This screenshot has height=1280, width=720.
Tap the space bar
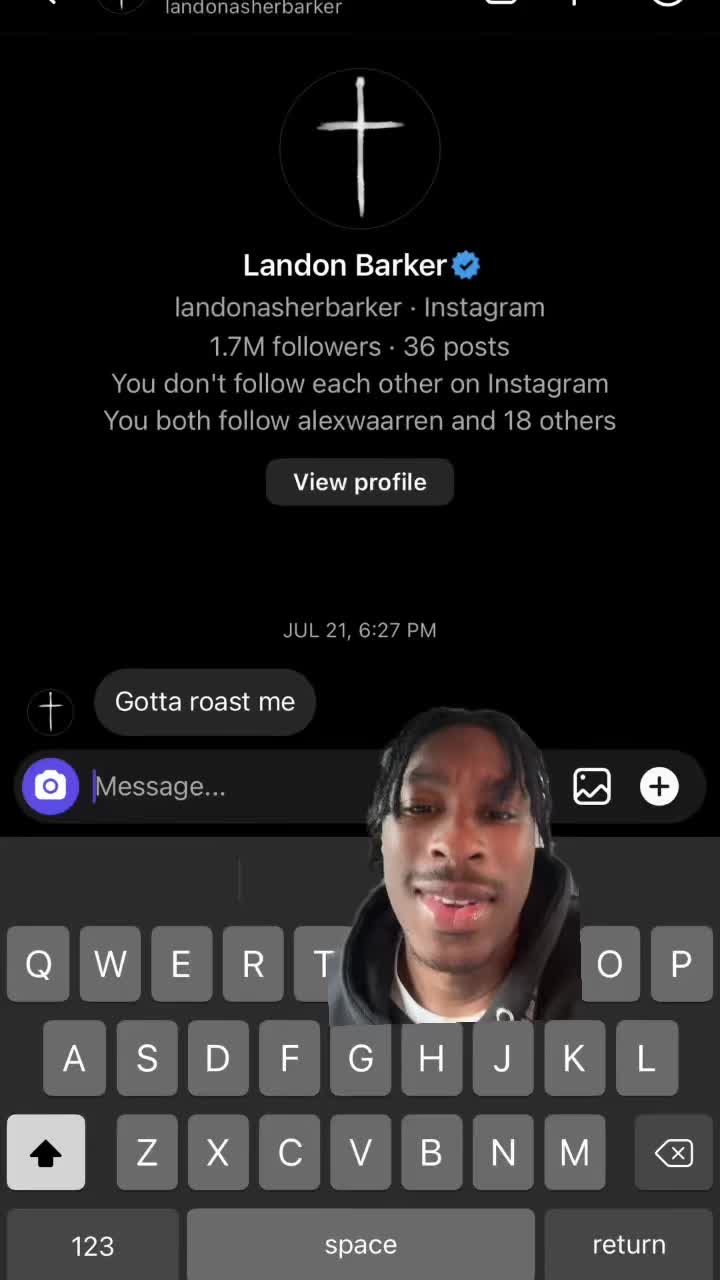point(361,1245)
